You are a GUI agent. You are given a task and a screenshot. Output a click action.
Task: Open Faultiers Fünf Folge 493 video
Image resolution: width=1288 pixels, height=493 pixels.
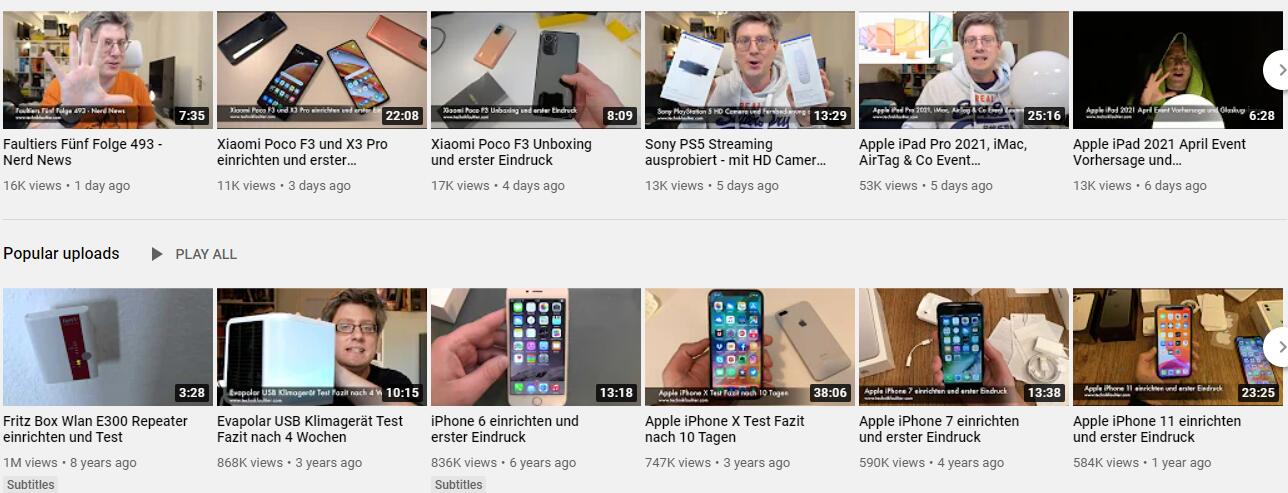(x=108, y=70)
